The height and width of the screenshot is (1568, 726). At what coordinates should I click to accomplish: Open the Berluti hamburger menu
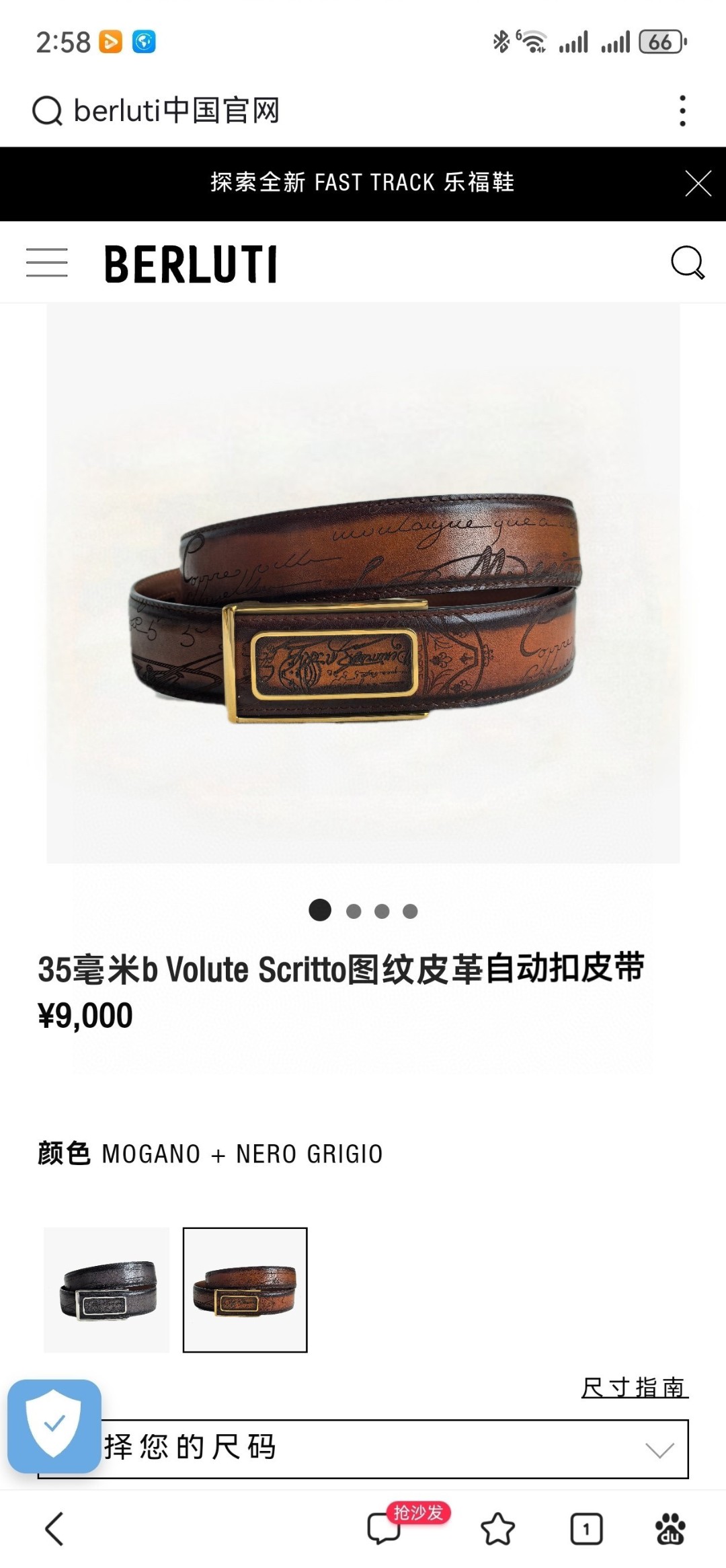(x=47, y=262)
